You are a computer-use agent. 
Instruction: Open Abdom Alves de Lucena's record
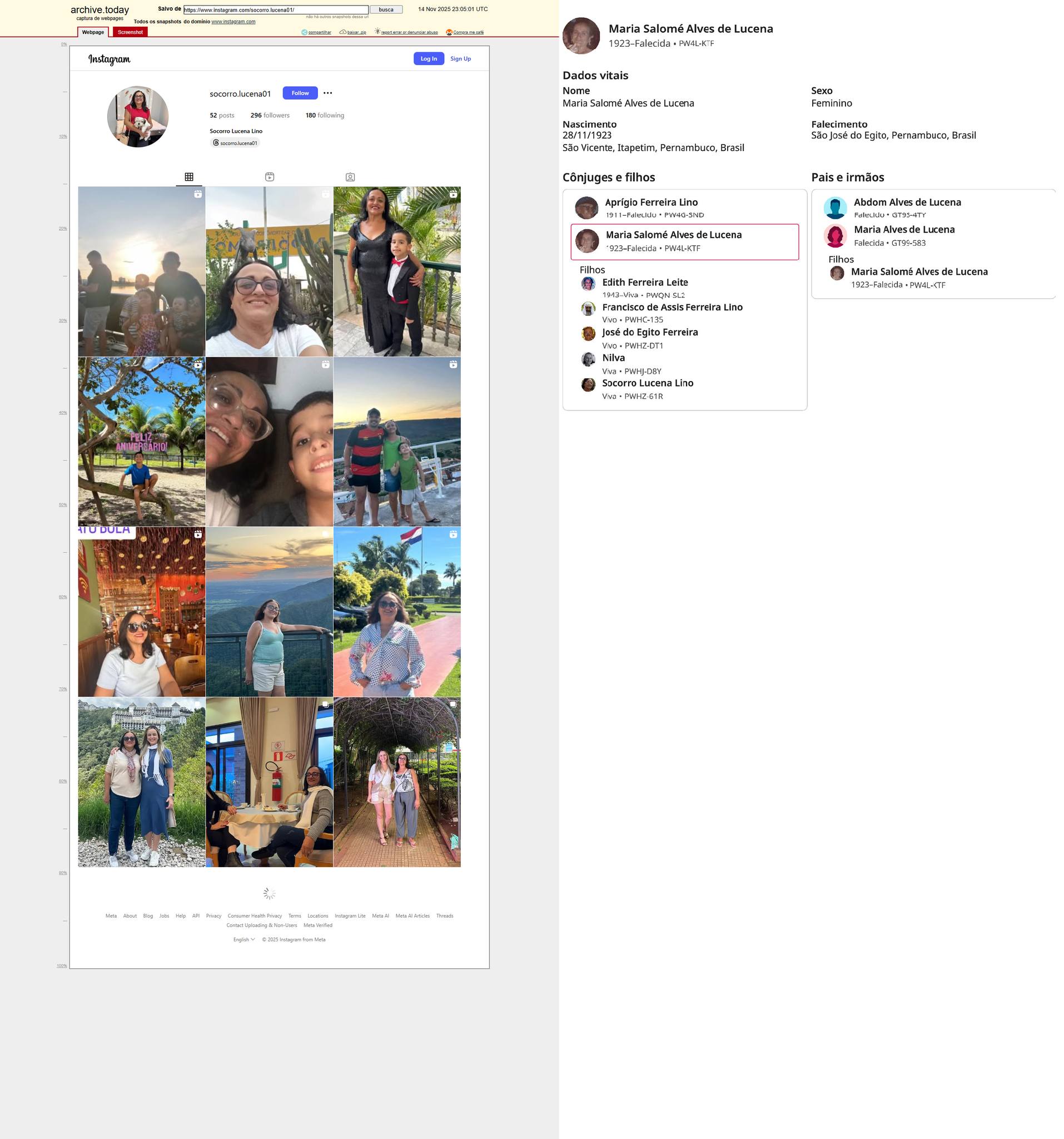[x=907, y=202]
